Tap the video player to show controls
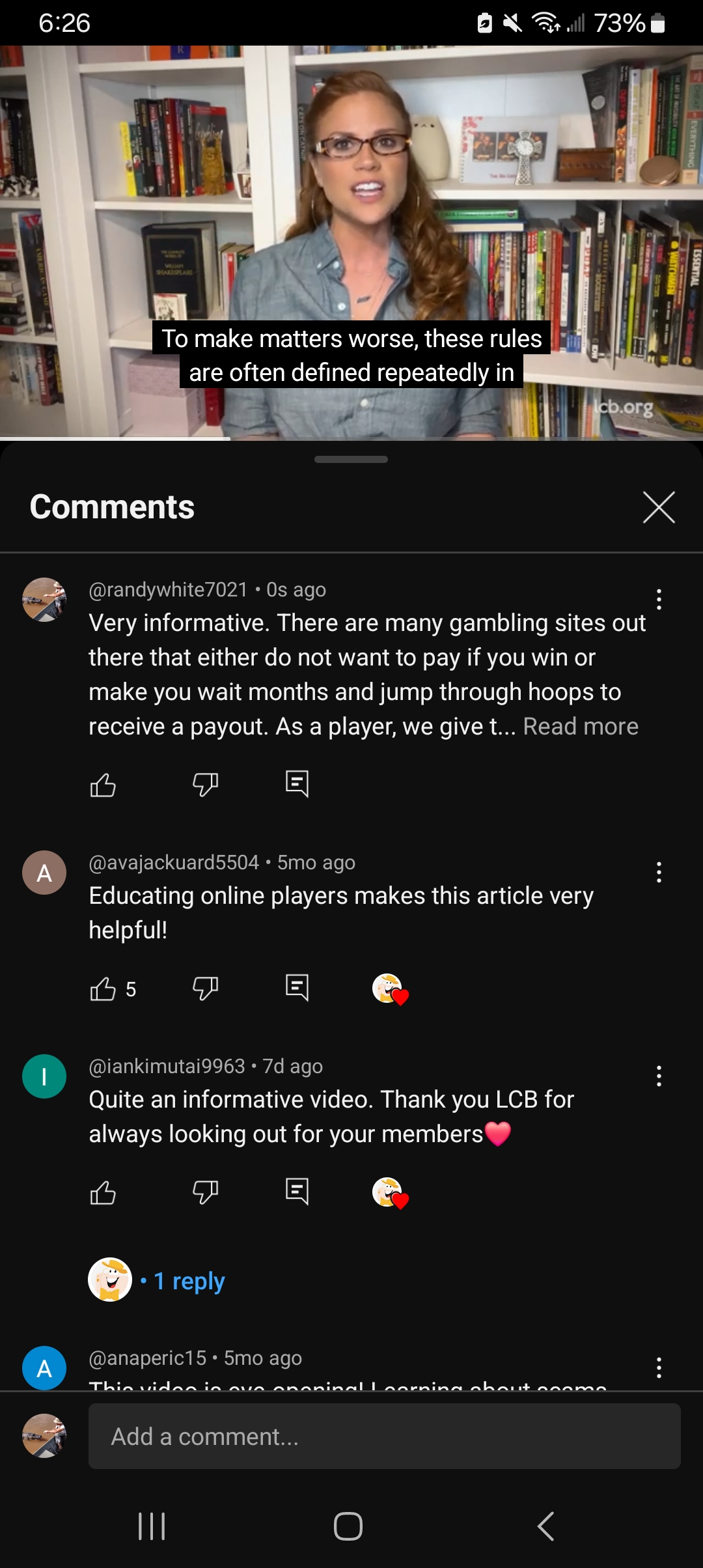703x1568 pixels. point(351,195)
